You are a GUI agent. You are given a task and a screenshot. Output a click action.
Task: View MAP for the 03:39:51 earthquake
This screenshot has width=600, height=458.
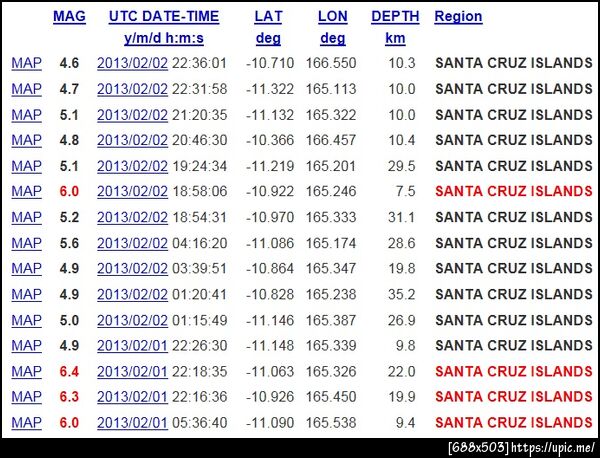[26, 269]
